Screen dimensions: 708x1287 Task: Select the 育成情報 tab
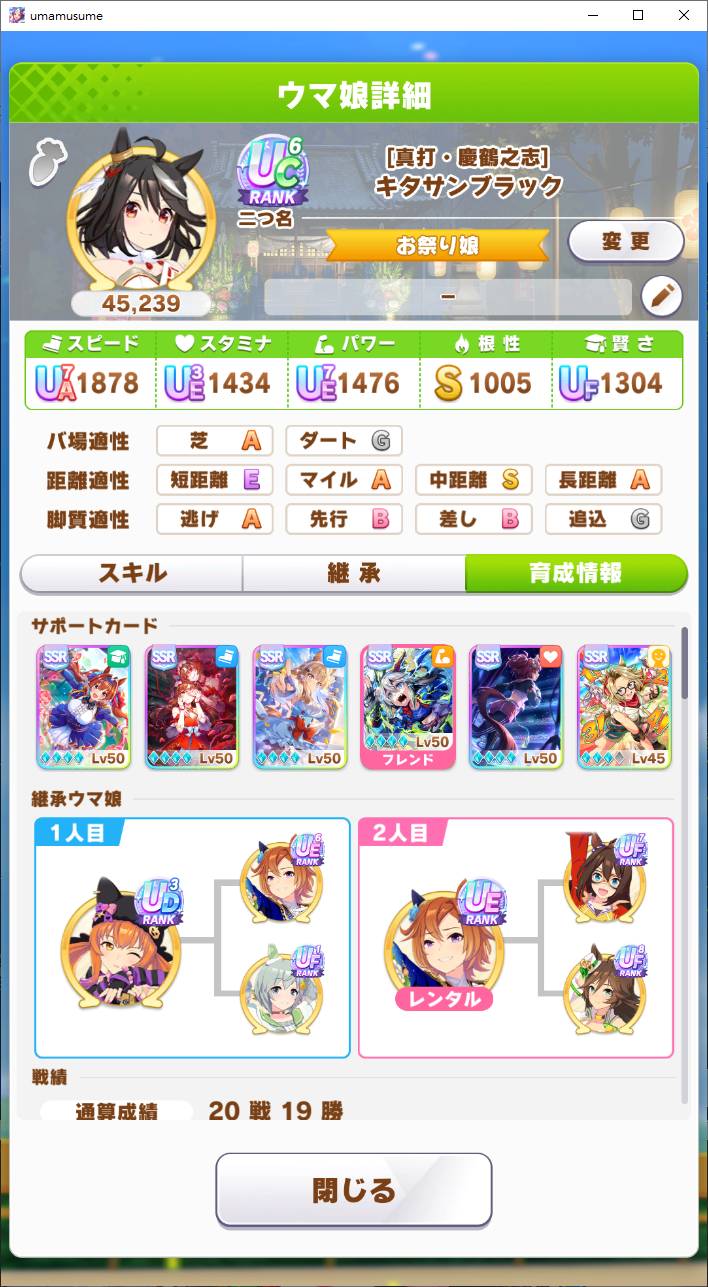(576, 573)
